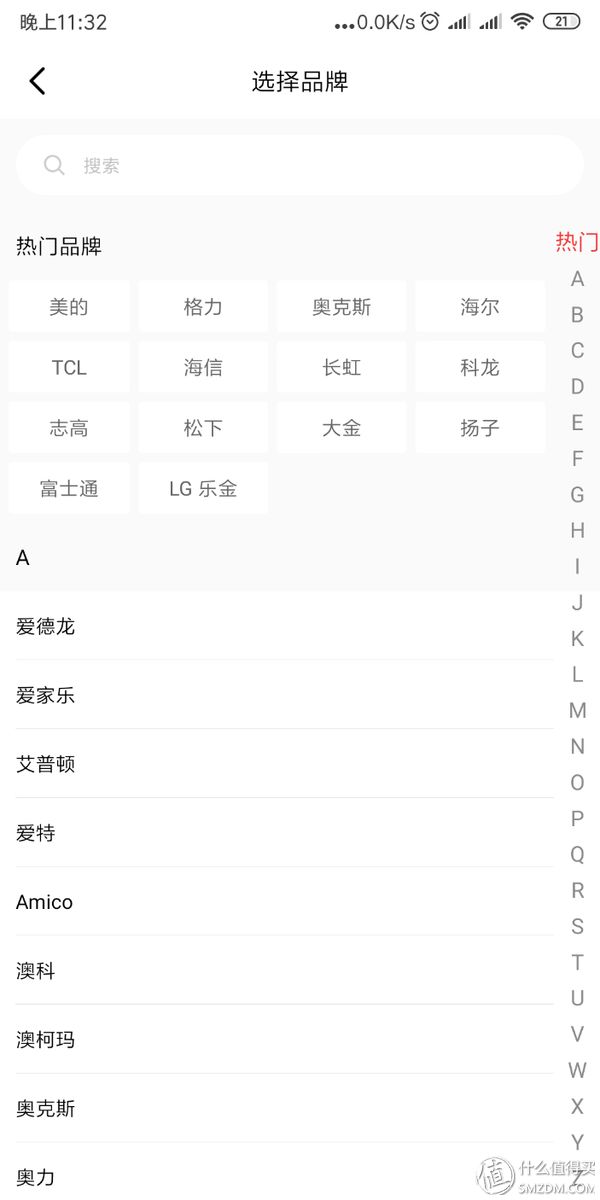The image size is (600, 1200).
Task: Select 艾普顿 from the list
Action: point(285,764)
